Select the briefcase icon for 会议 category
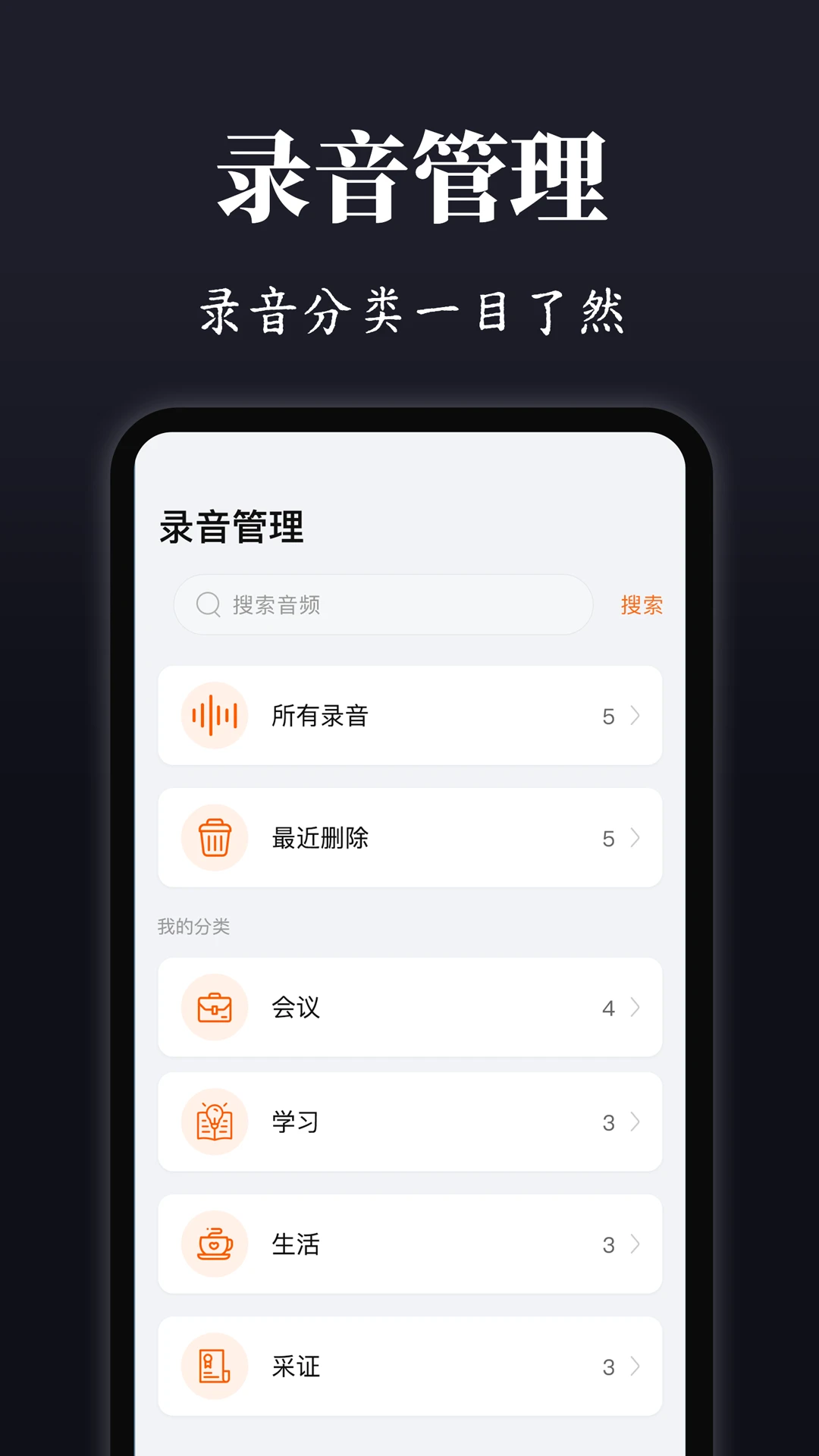Screen dimensions: 819x1456 [214, 1009]
